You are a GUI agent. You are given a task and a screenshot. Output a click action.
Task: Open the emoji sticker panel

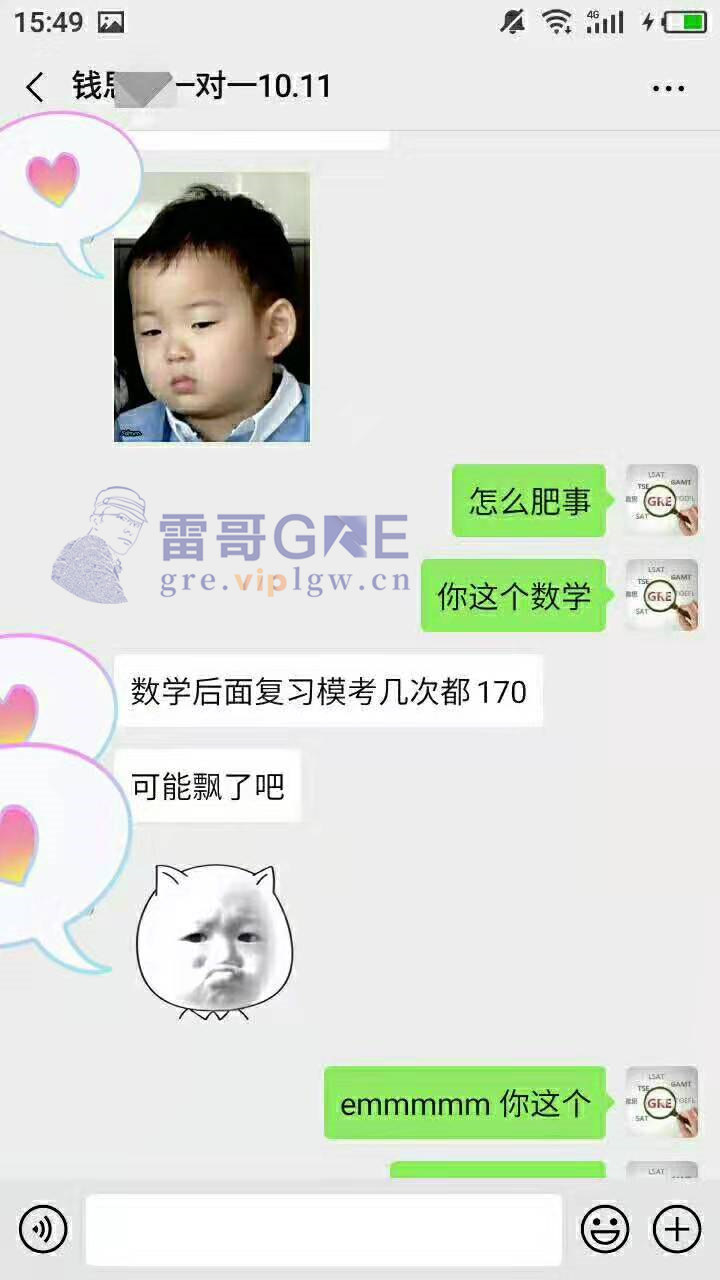[605, 1229]
